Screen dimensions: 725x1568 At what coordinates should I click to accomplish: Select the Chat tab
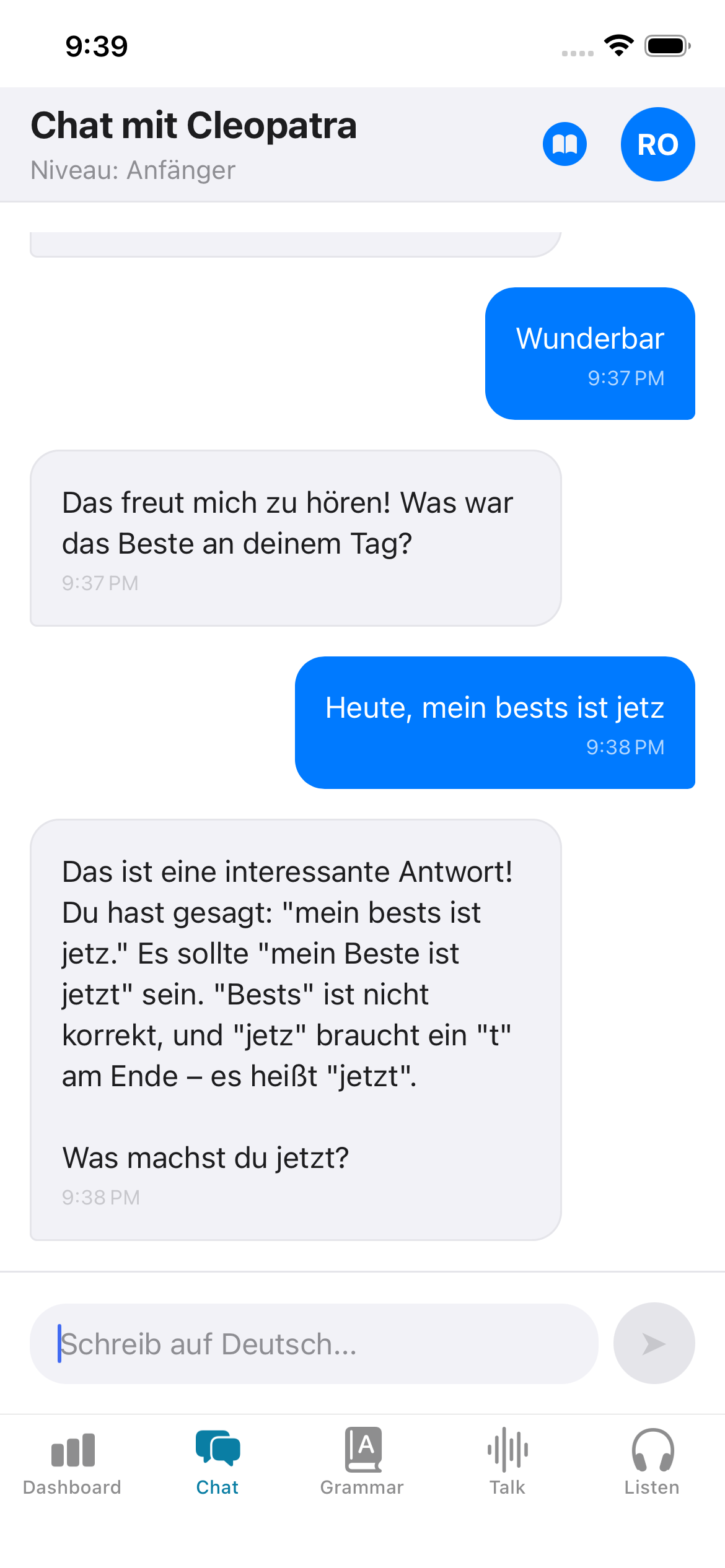pos(217,1461)
